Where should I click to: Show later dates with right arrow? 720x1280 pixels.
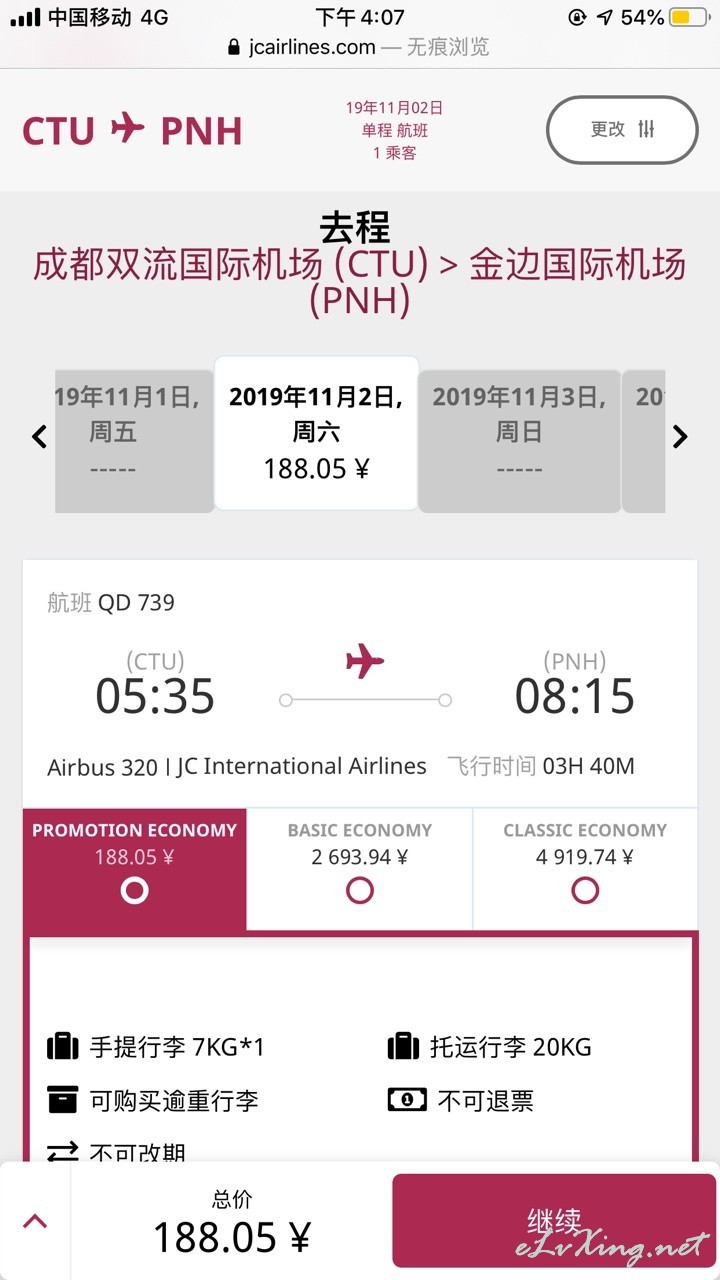[680, 436]
